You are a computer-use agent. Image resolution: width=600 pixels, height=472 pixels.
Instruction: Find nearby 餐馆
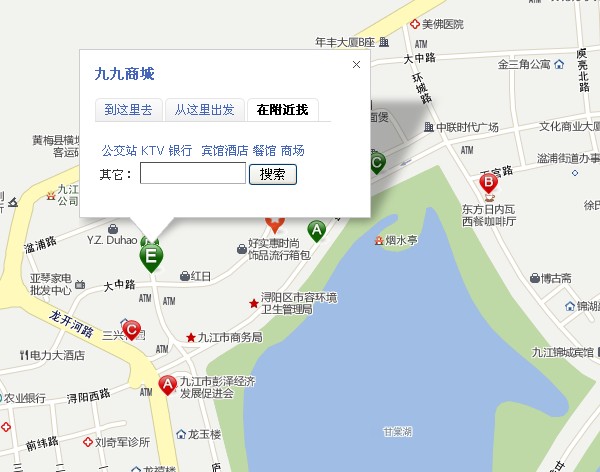point(264,151)
